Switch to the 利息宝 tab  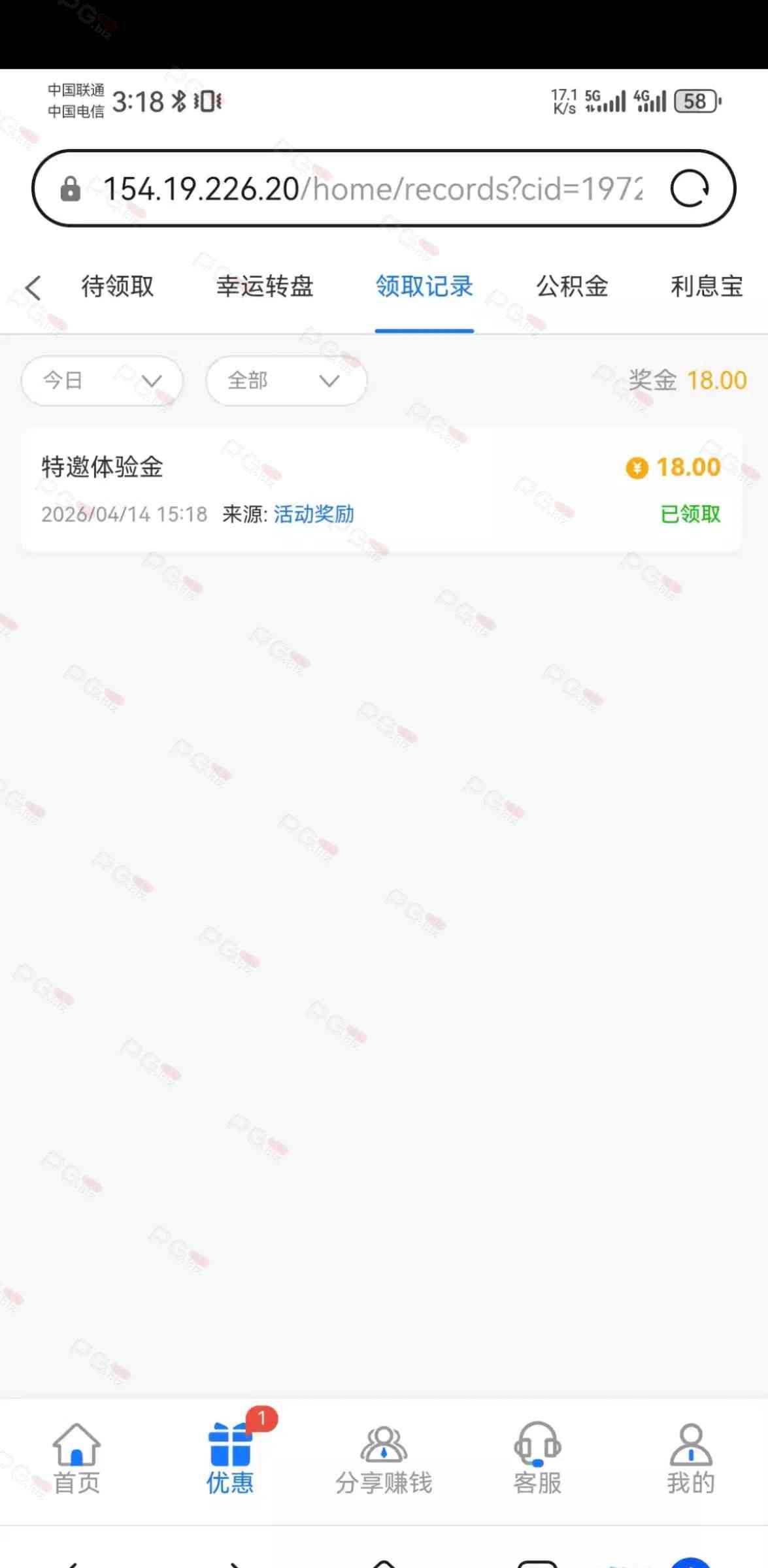[x=707, y=286]
